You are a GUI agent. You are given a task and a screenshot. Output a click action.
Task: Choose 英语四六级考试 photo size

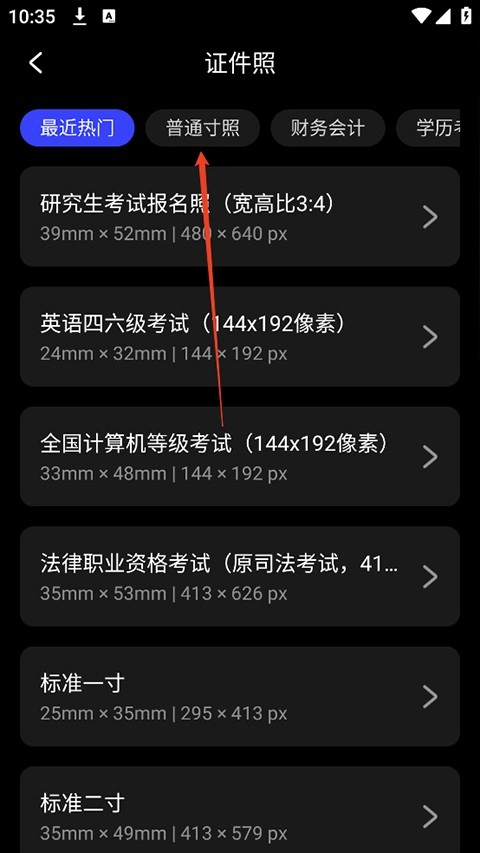pos(240,336)
